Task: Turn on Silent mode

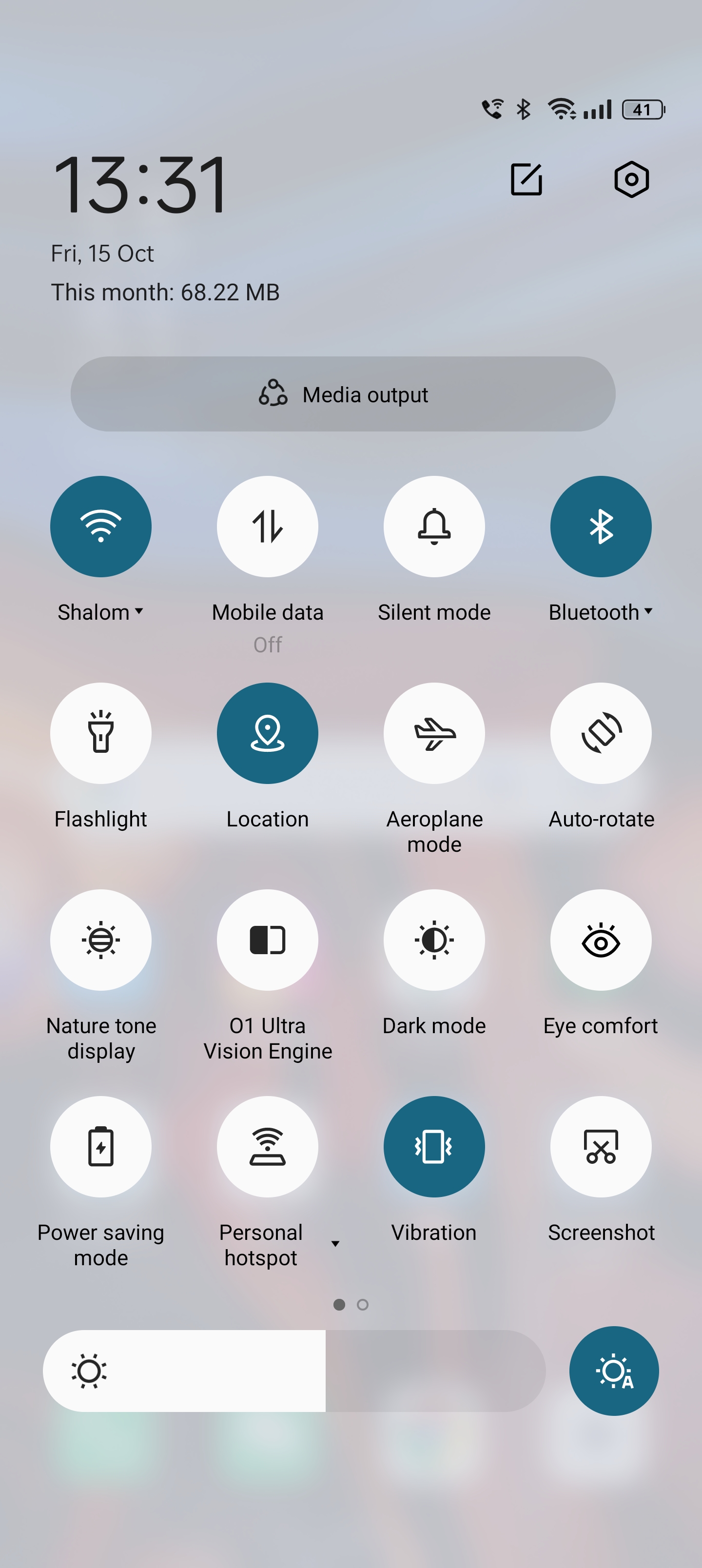Action: (434, 527)
